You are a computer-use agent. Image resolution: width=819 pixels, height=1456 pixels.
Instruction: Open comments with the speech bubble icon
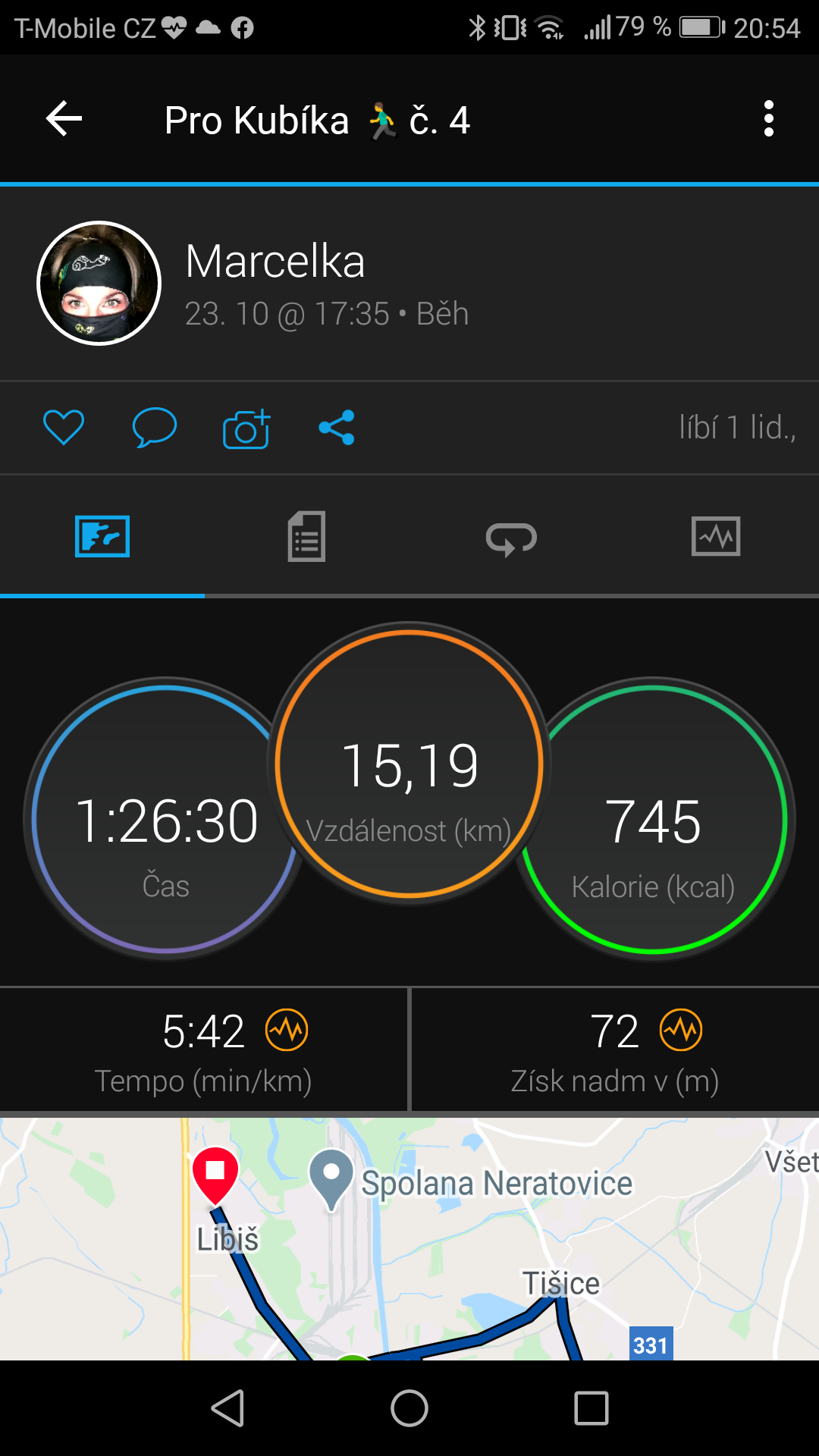155,427
